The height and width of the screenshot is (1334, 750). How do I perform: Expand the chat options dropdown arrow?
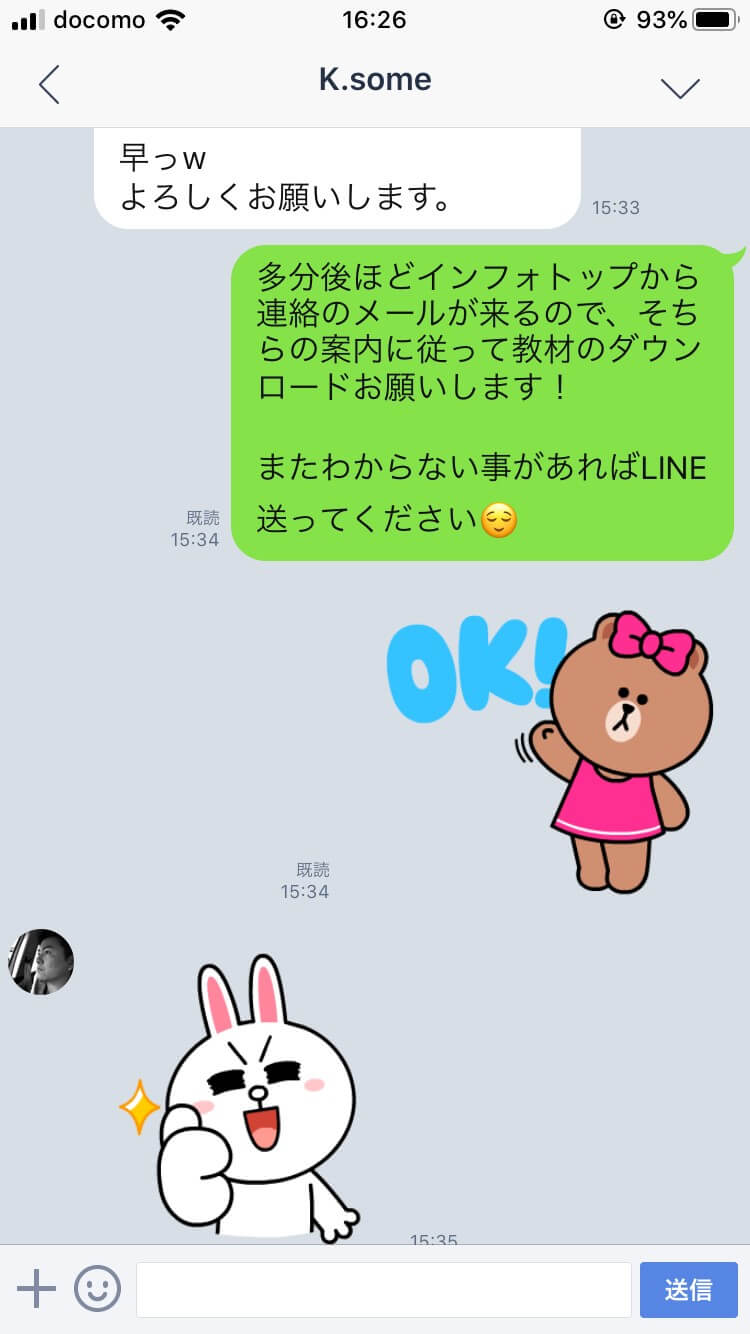pyautogui.click(x=680, y=87)
